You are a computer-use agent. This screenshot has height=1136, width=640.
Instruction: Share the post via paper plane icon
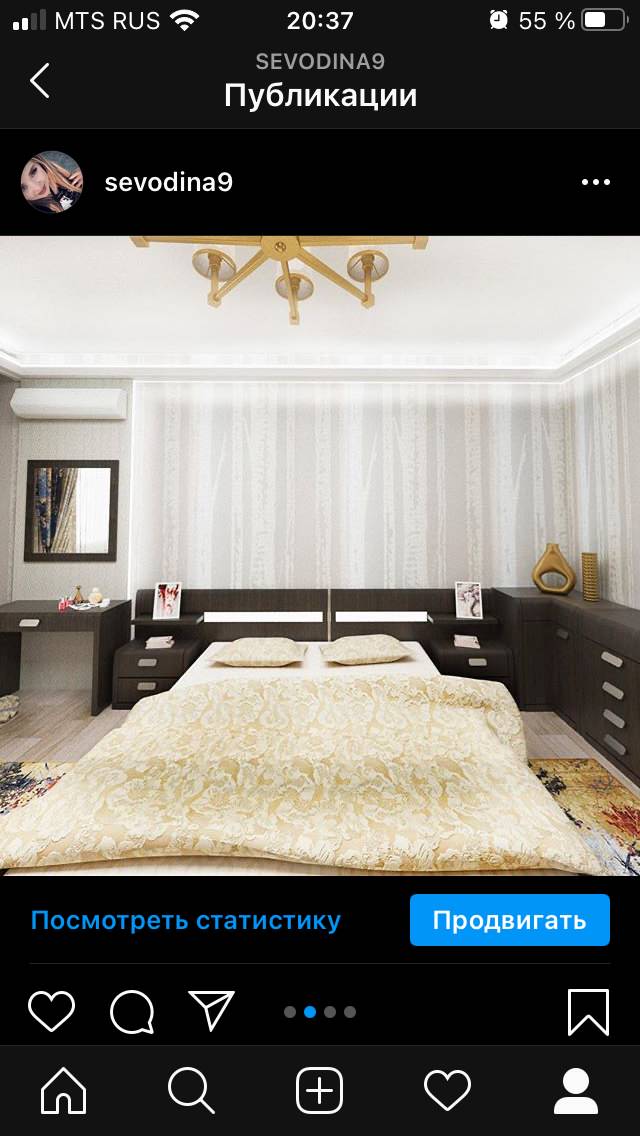pyautogui.click(x=211, y=1011)
